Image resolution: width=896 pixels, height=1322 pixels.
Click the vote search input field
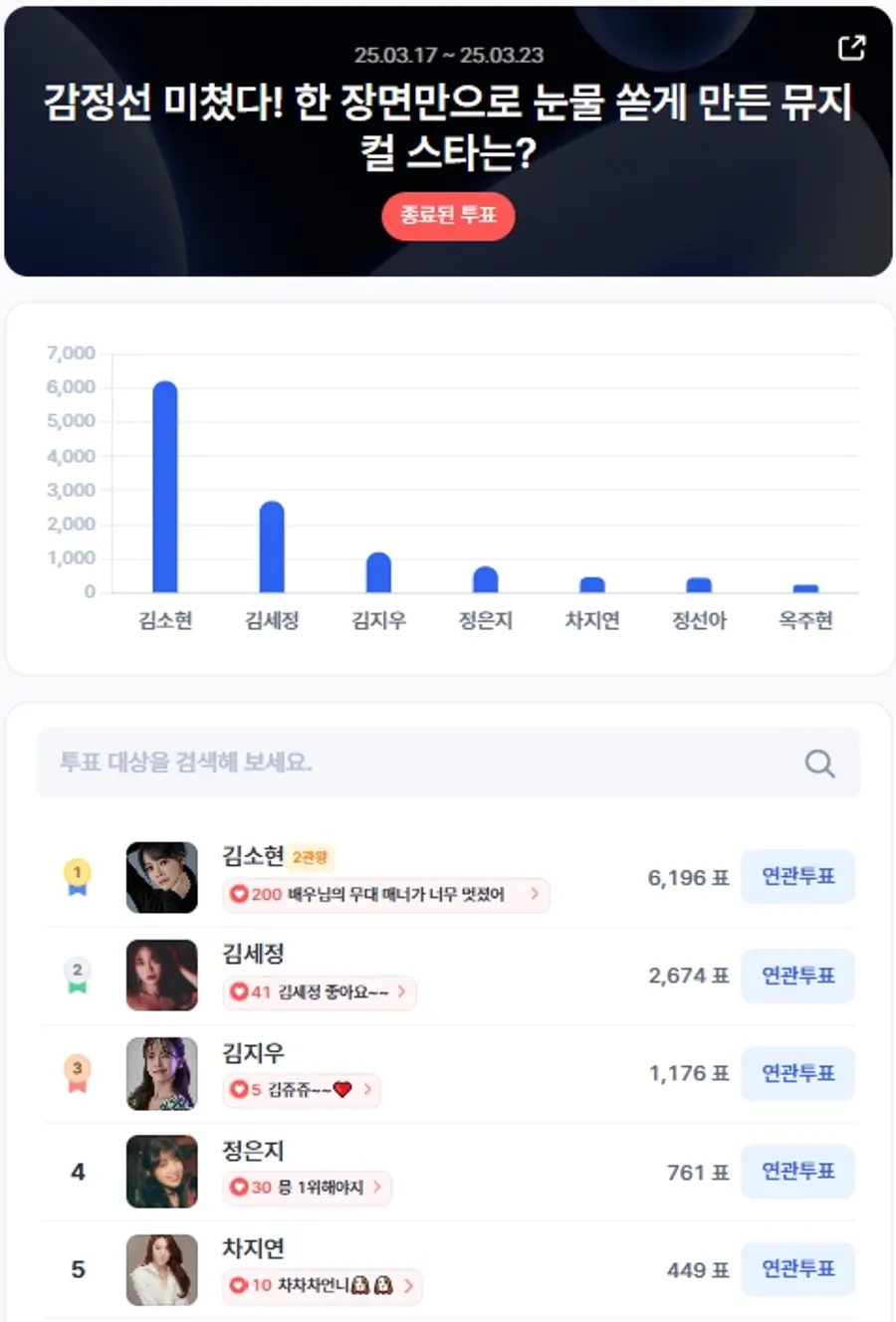[398, 763]
